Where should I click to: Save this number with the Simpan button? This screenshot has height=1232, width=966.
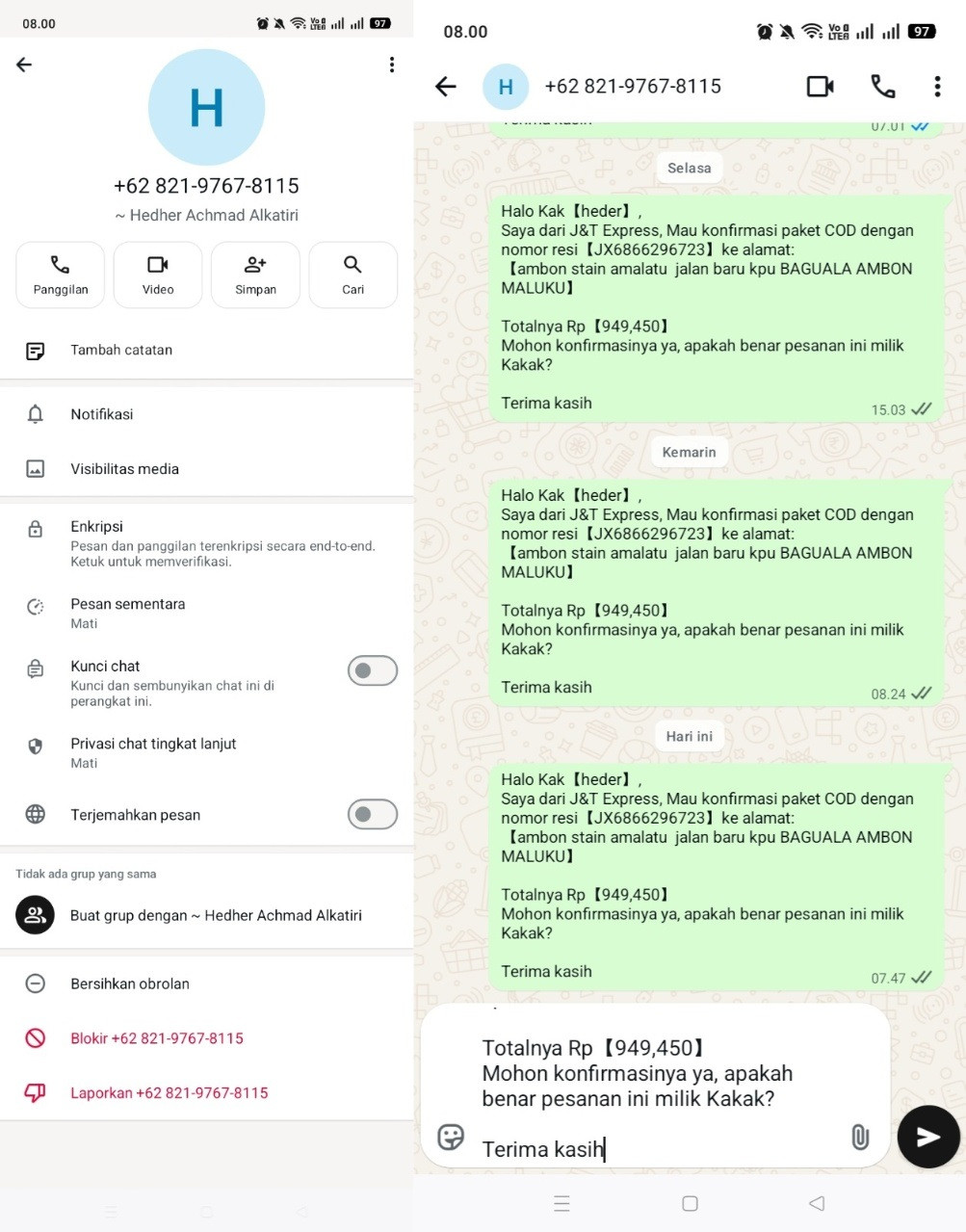(255, 275)
